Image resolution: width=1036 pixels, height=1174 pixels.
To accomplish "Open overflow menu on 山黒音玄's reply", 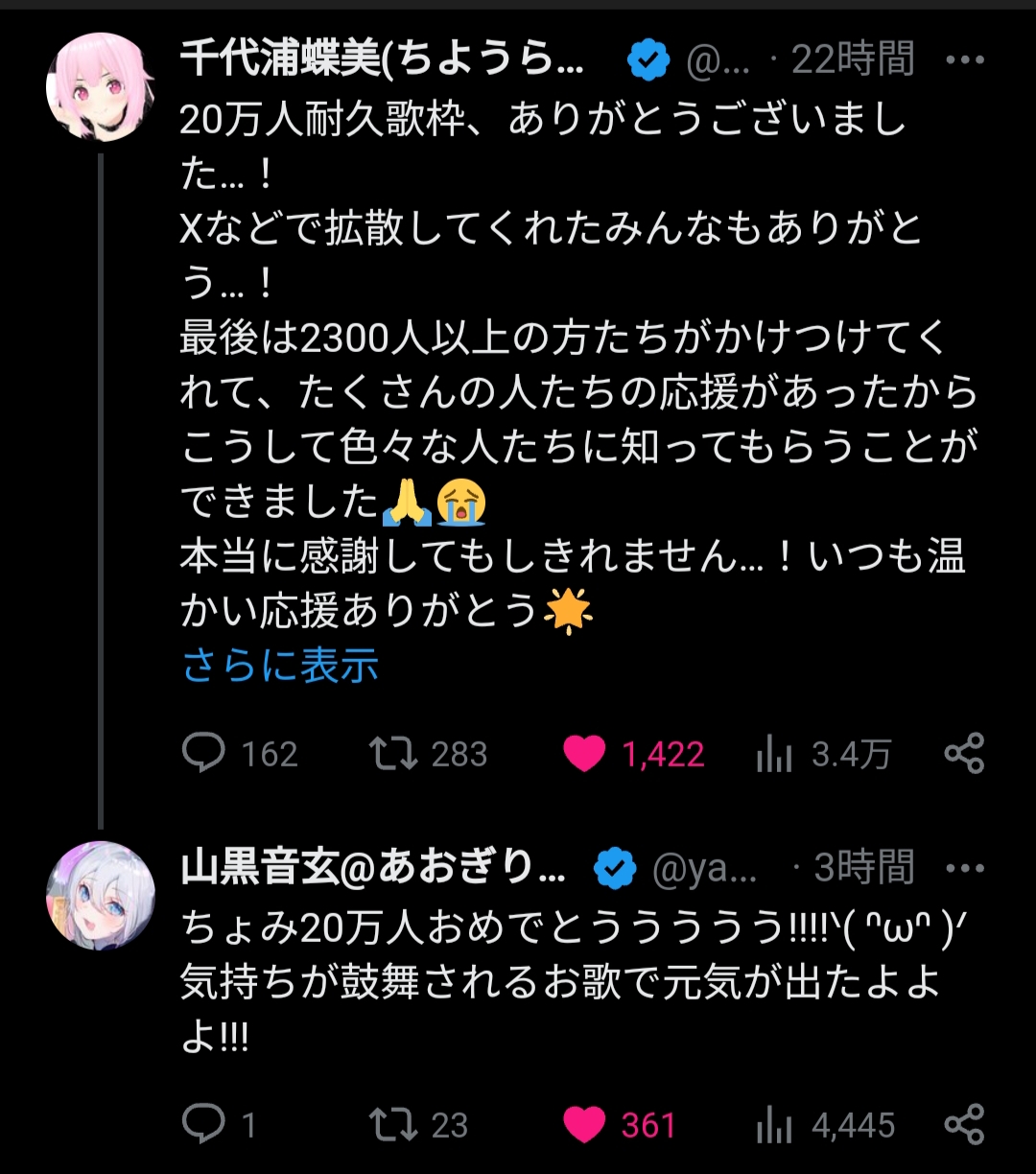I will [964, 869].
